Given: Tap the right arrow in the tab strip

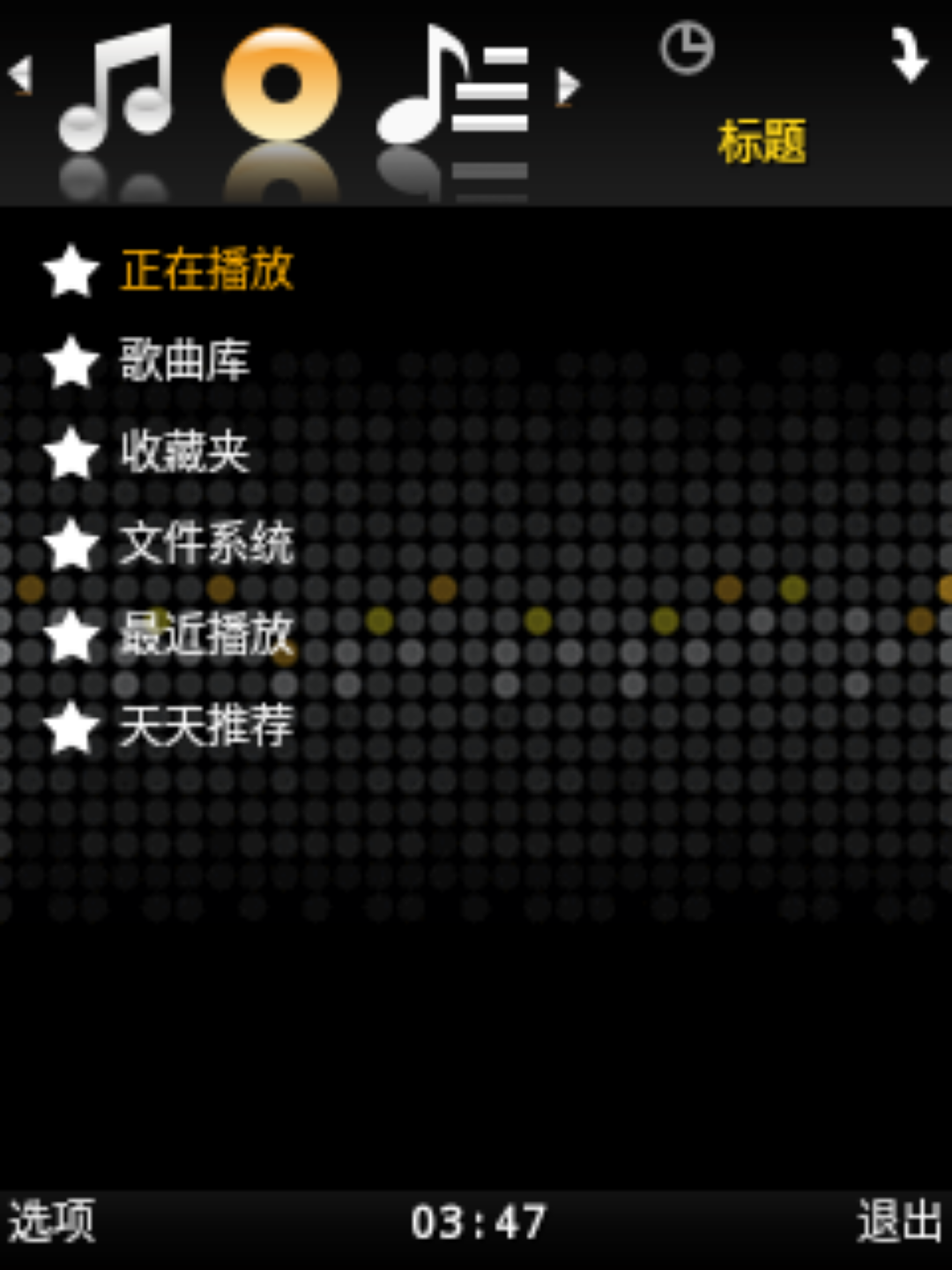Looking at the screenshot, I should [x=569, y=86].
